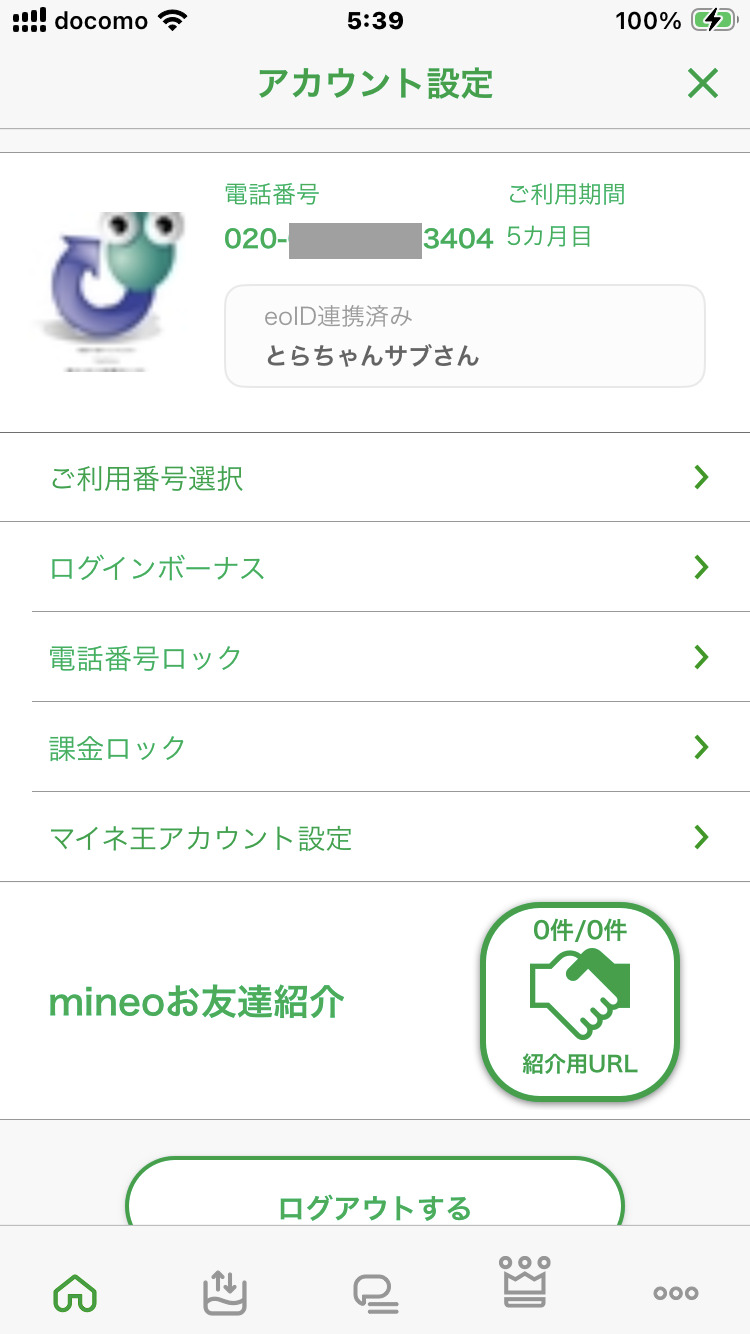Open the data tank tab
Image resolution: width=750 pixels, height=1334 pixels.
(225, 1292)
